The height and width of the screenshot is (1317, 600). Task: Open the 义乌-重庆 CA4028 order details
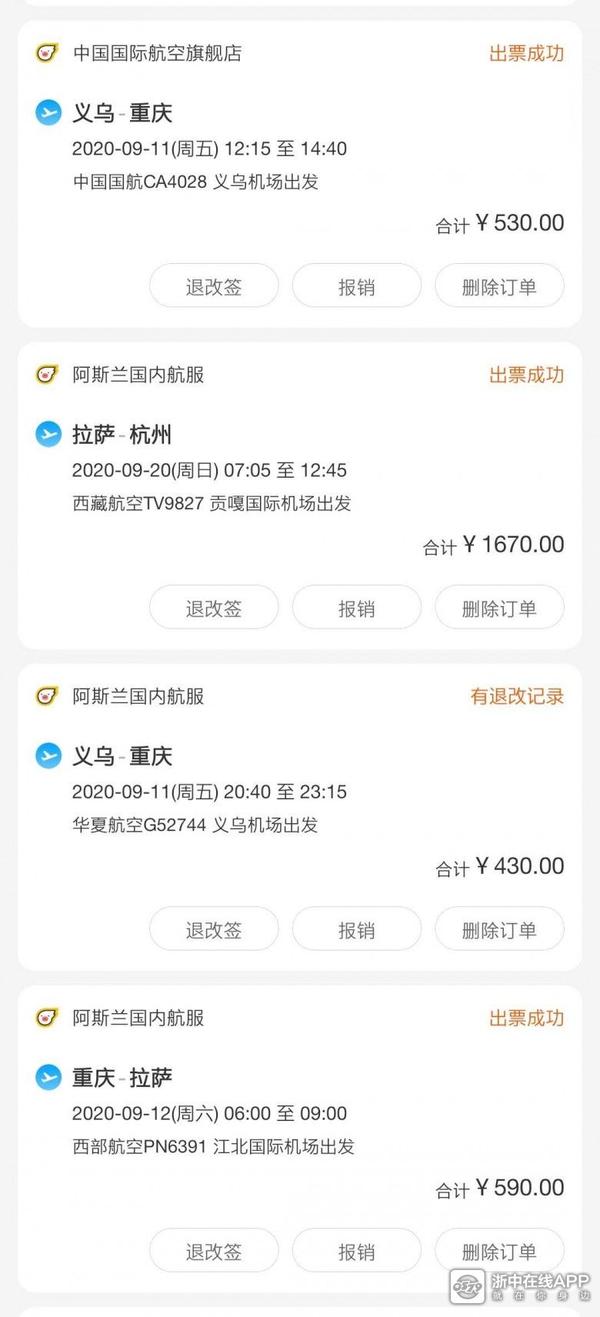click(250, 150)
